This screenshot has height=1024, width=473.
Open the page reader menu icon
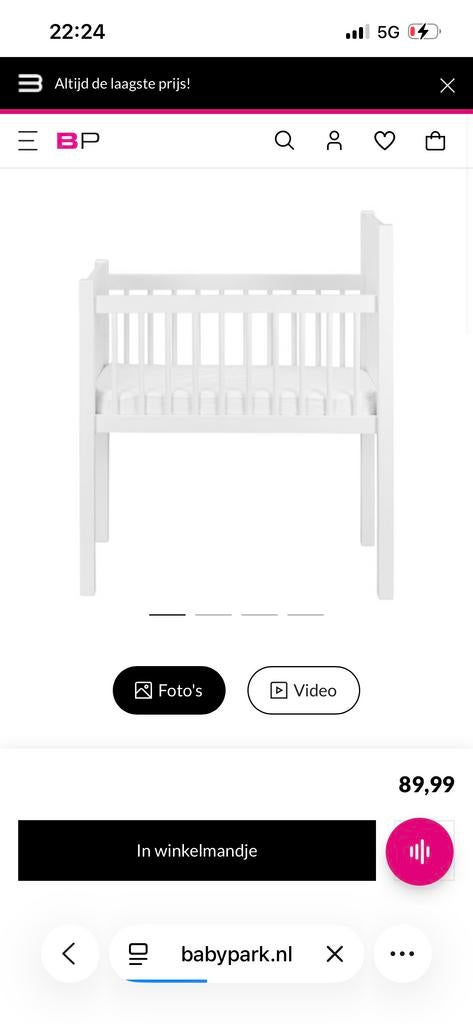coord(138,954)
